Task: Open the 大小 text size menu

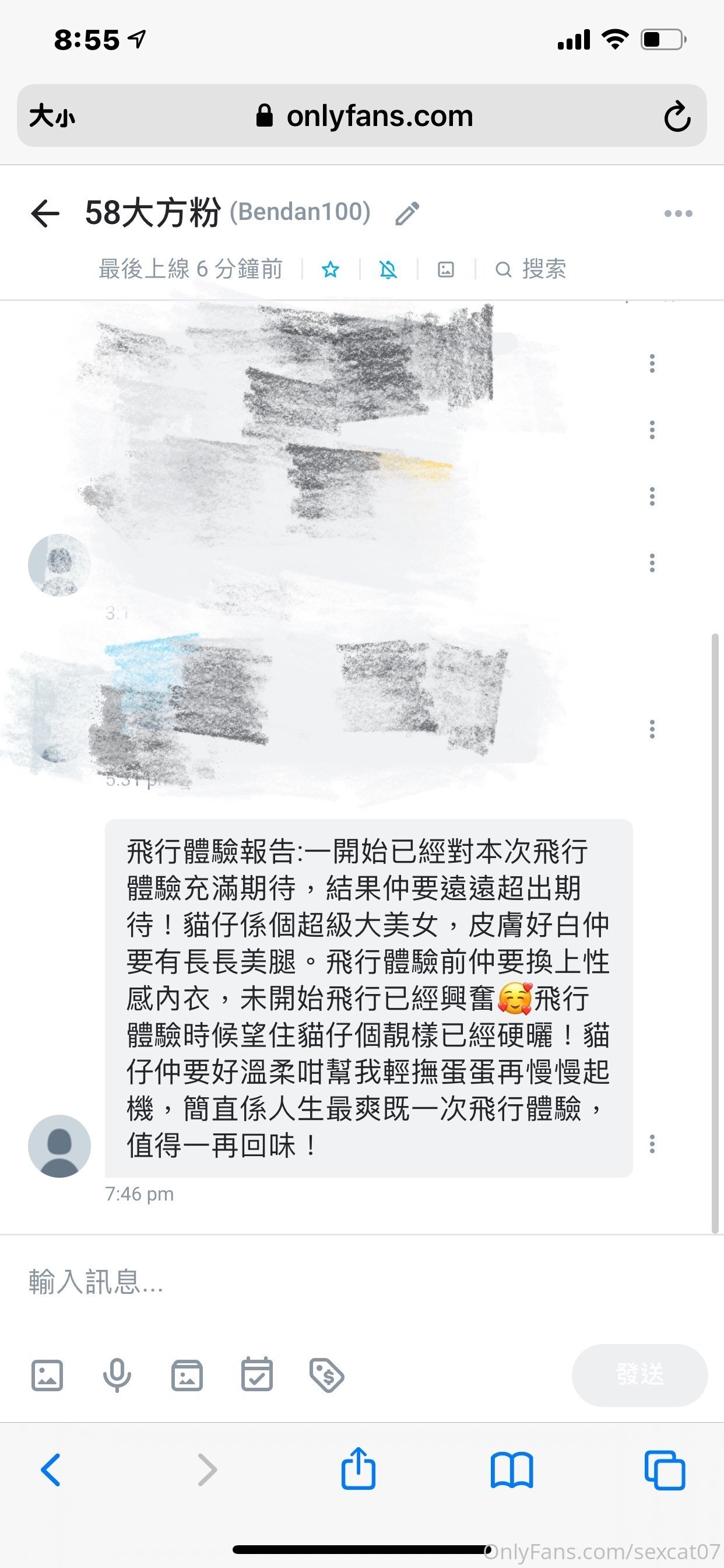Action: (52, 116)
